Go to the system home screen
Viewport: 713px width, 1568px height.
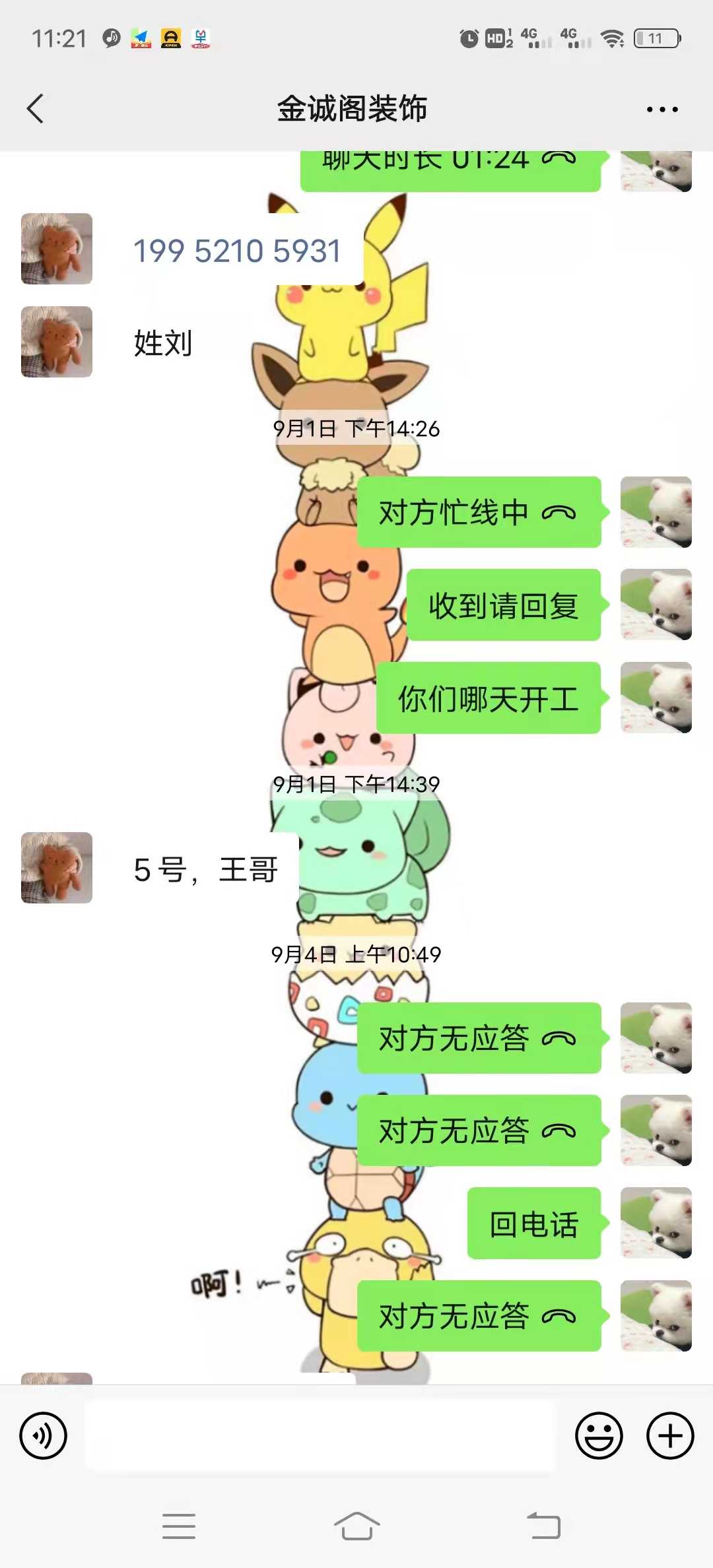click(x=356, y=1526)
